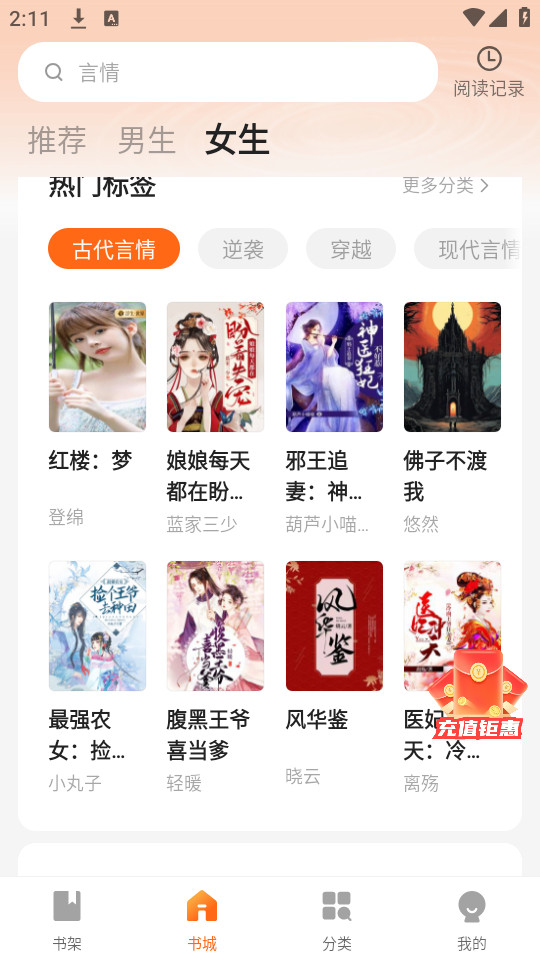The image size is (540, 960).
Task: Open the book 风华鉴
Action: click(334, 673)
